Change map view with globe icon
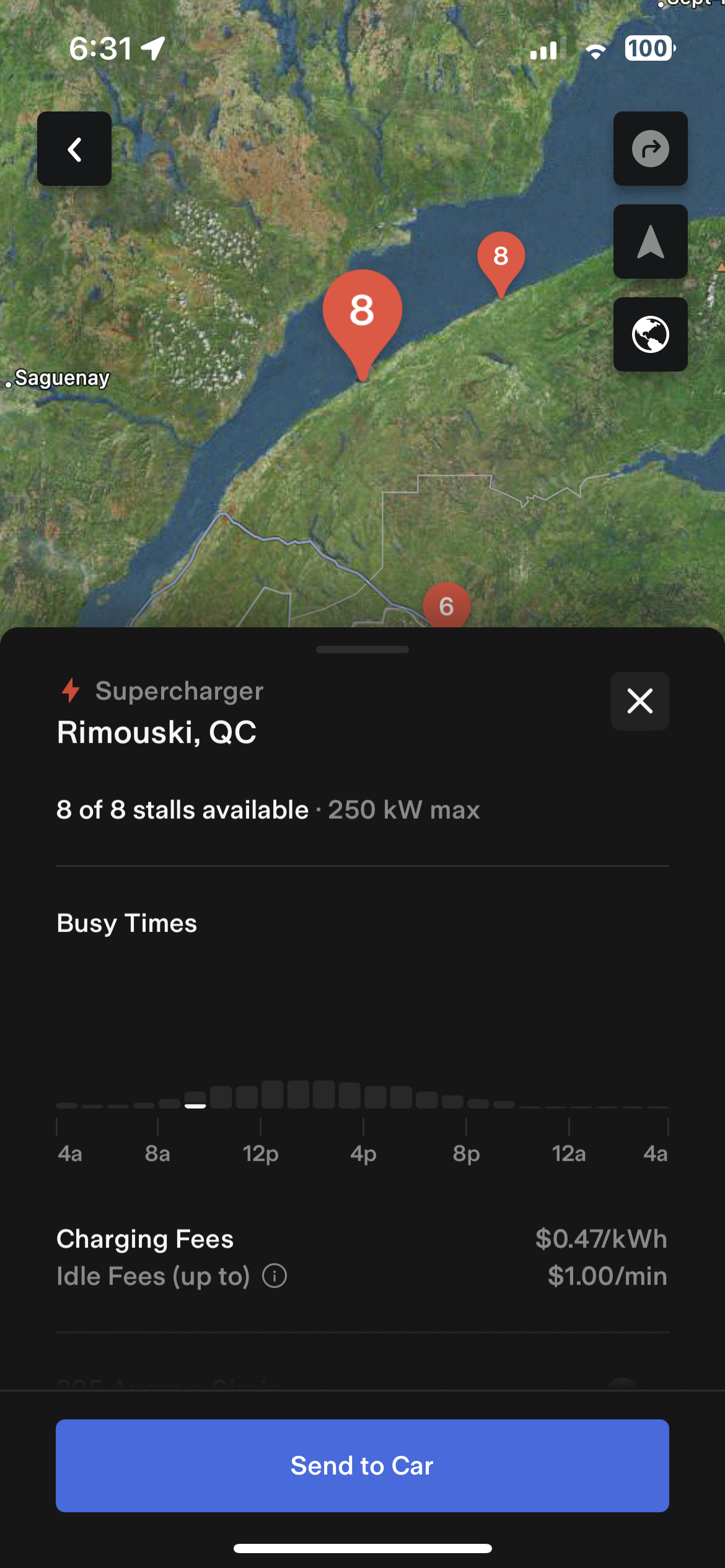 point(650,334)
